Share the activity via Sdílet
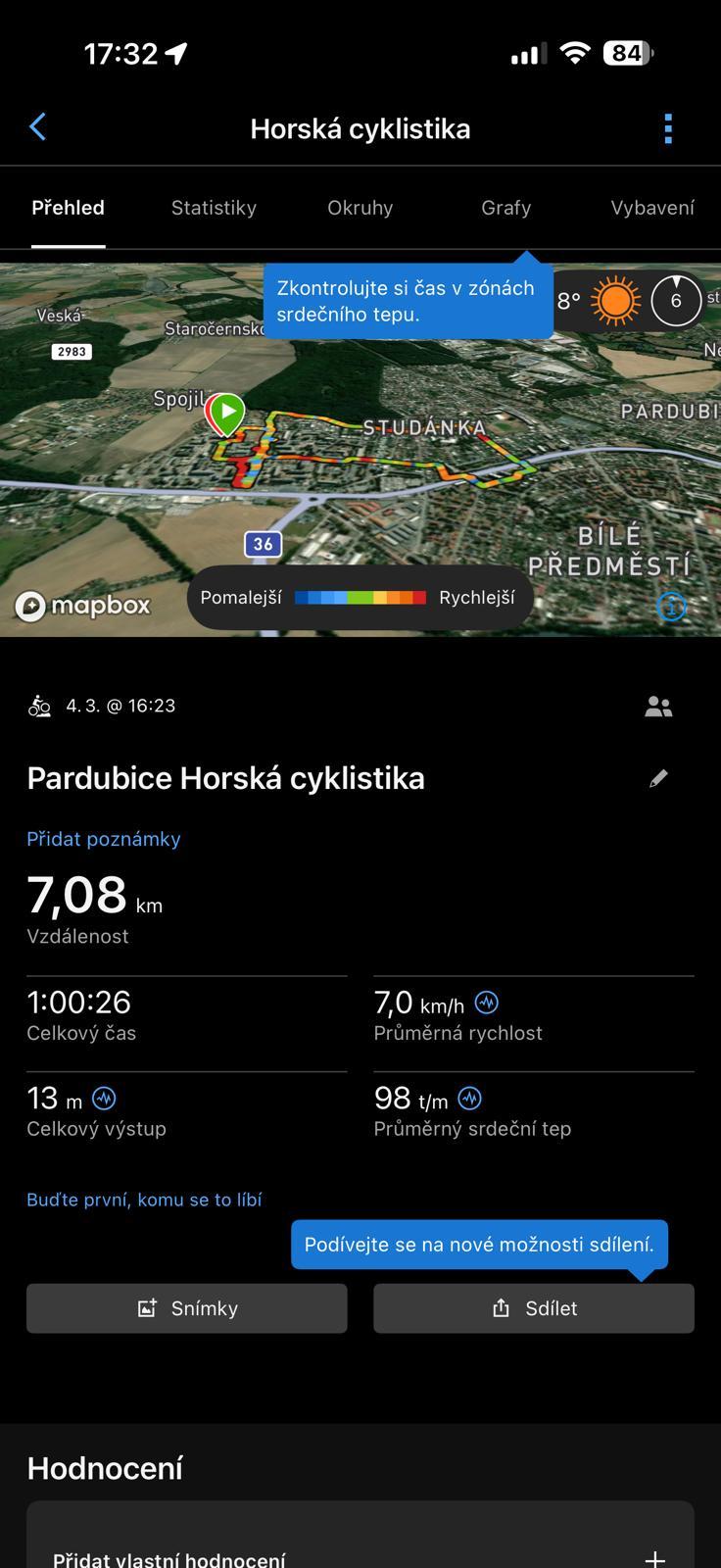This screenshot has width=721, height=1568. (x=534, y=1308)
